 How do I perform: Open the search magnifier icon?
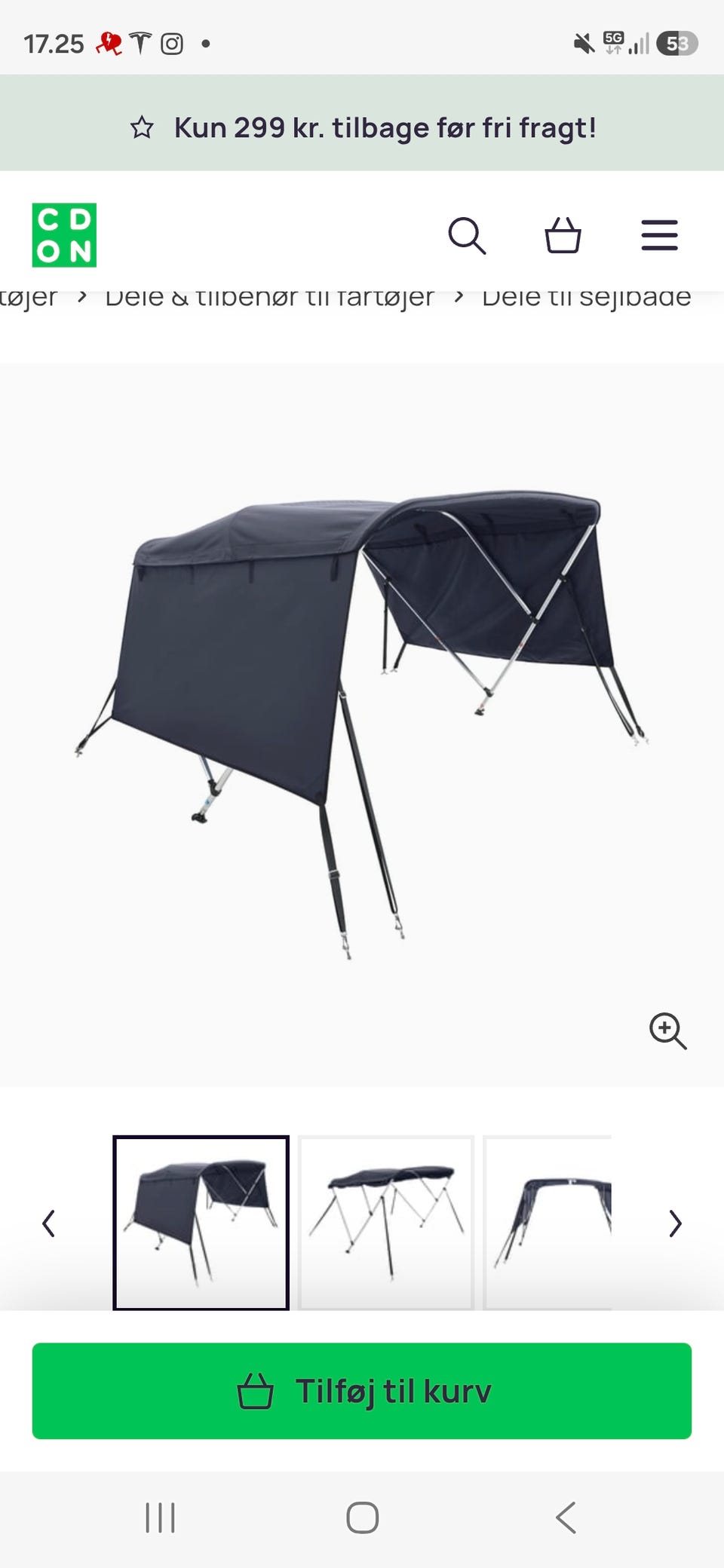(x=467, y=236)
